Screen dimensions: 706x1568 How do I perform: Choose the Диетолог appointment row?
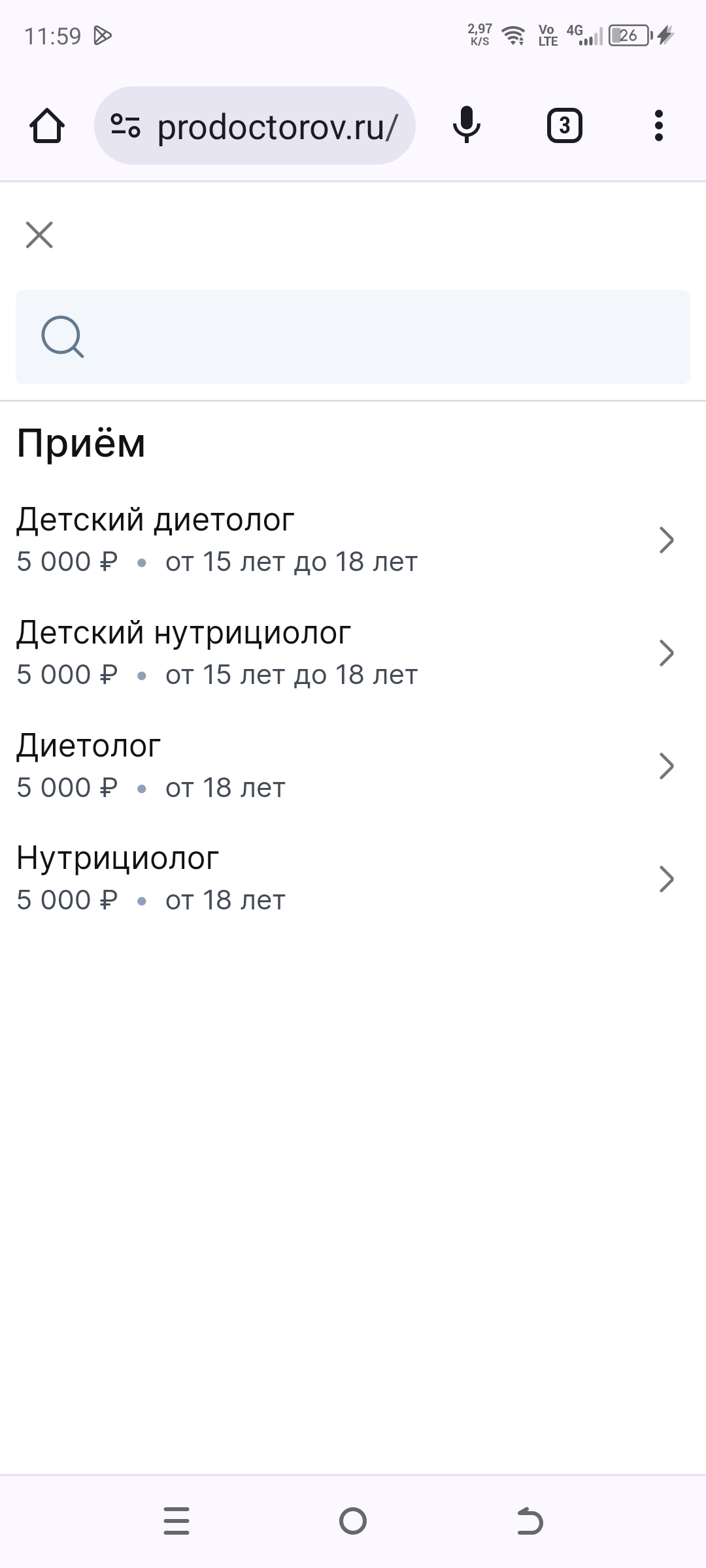345,766
